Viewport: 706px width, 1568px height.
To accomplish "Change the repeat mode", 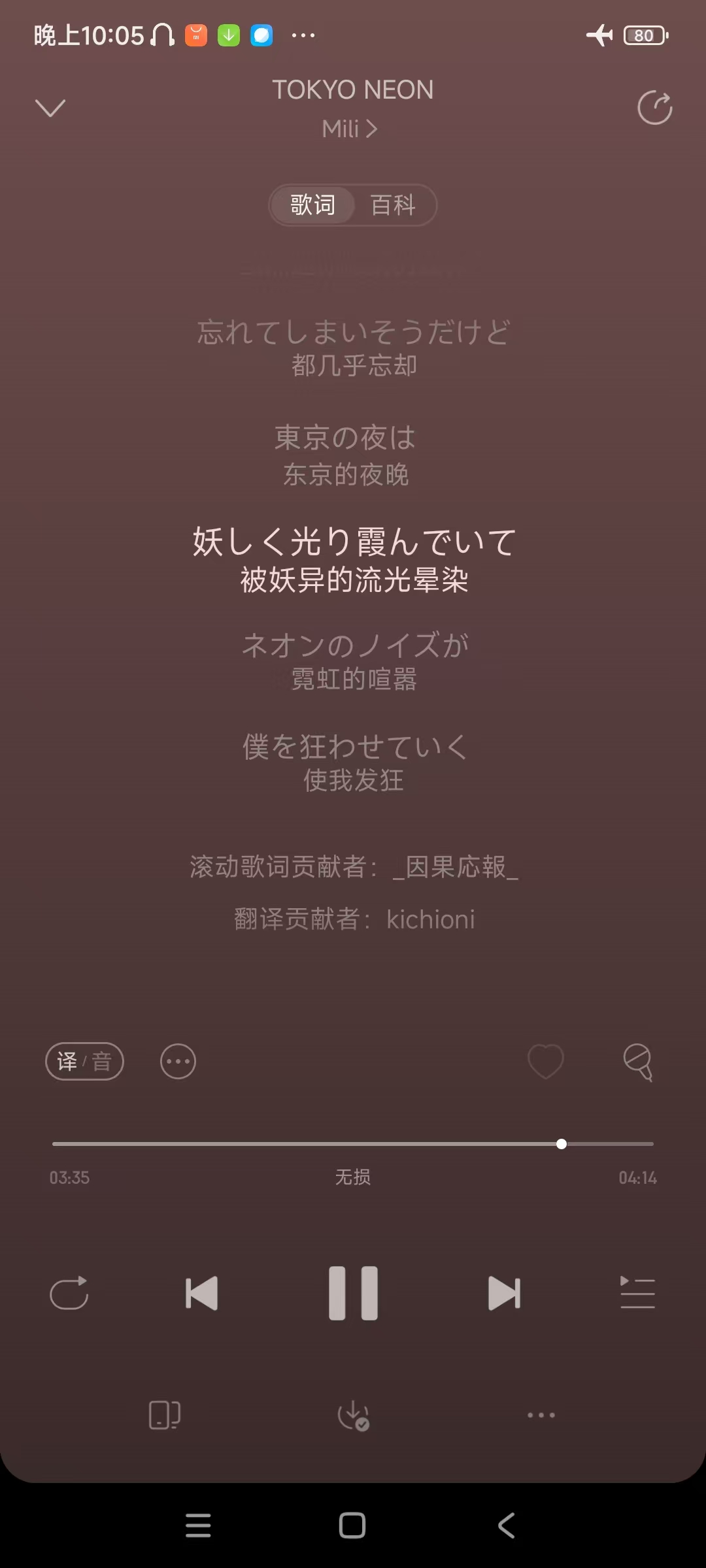I will [x=69, y=1293].
